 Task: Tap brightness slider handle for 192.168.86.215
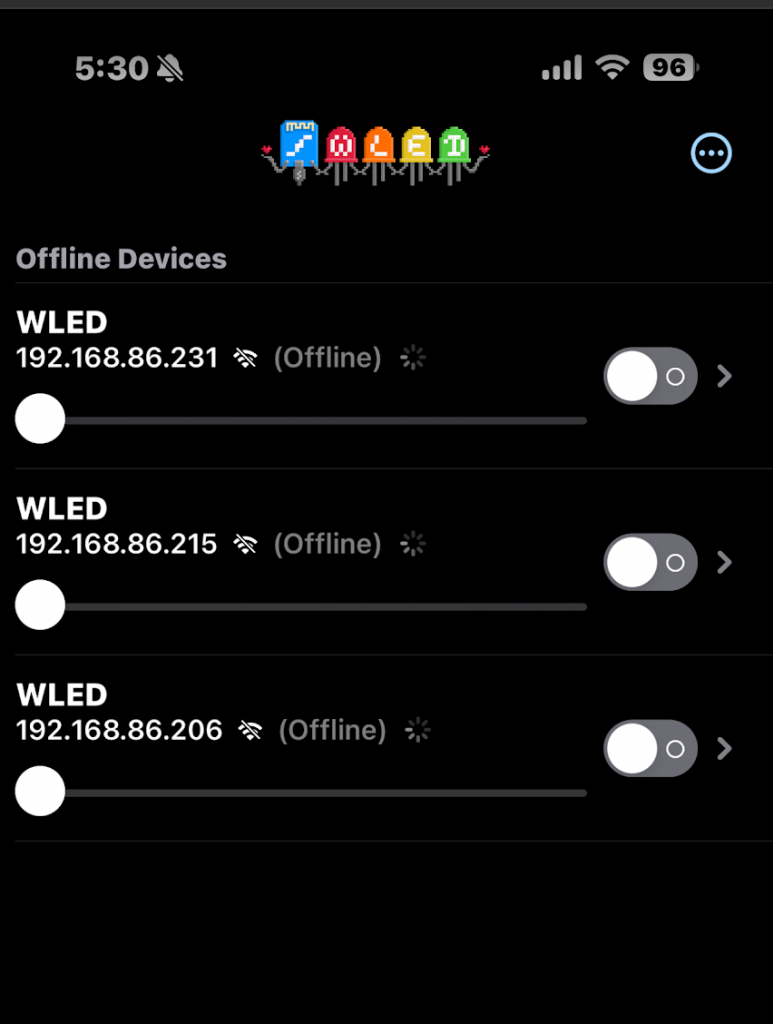tap(40, 605)
